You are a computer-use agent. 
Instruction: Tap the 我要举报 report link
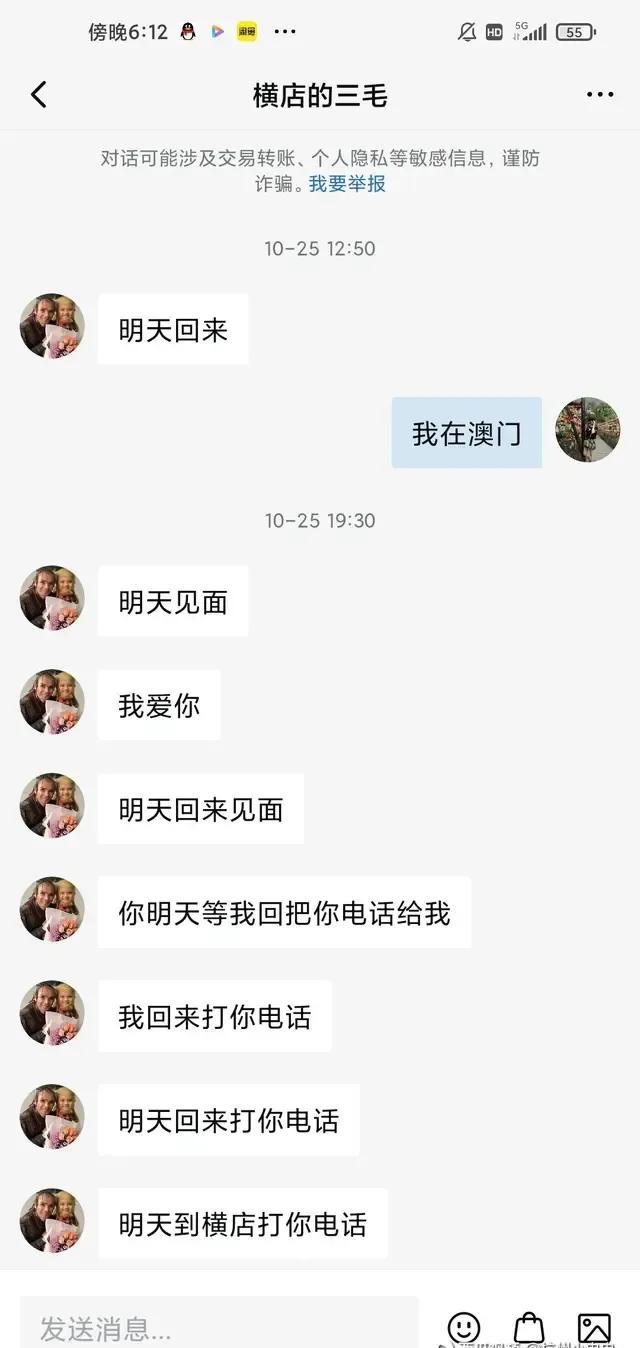pos(347,184)
